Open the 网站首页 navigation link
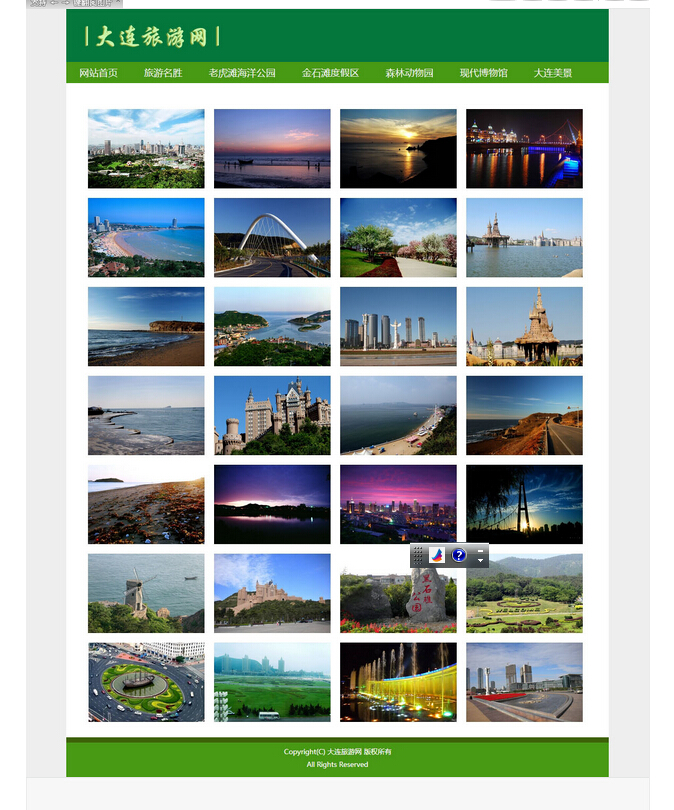 click(x=98, y=73)
